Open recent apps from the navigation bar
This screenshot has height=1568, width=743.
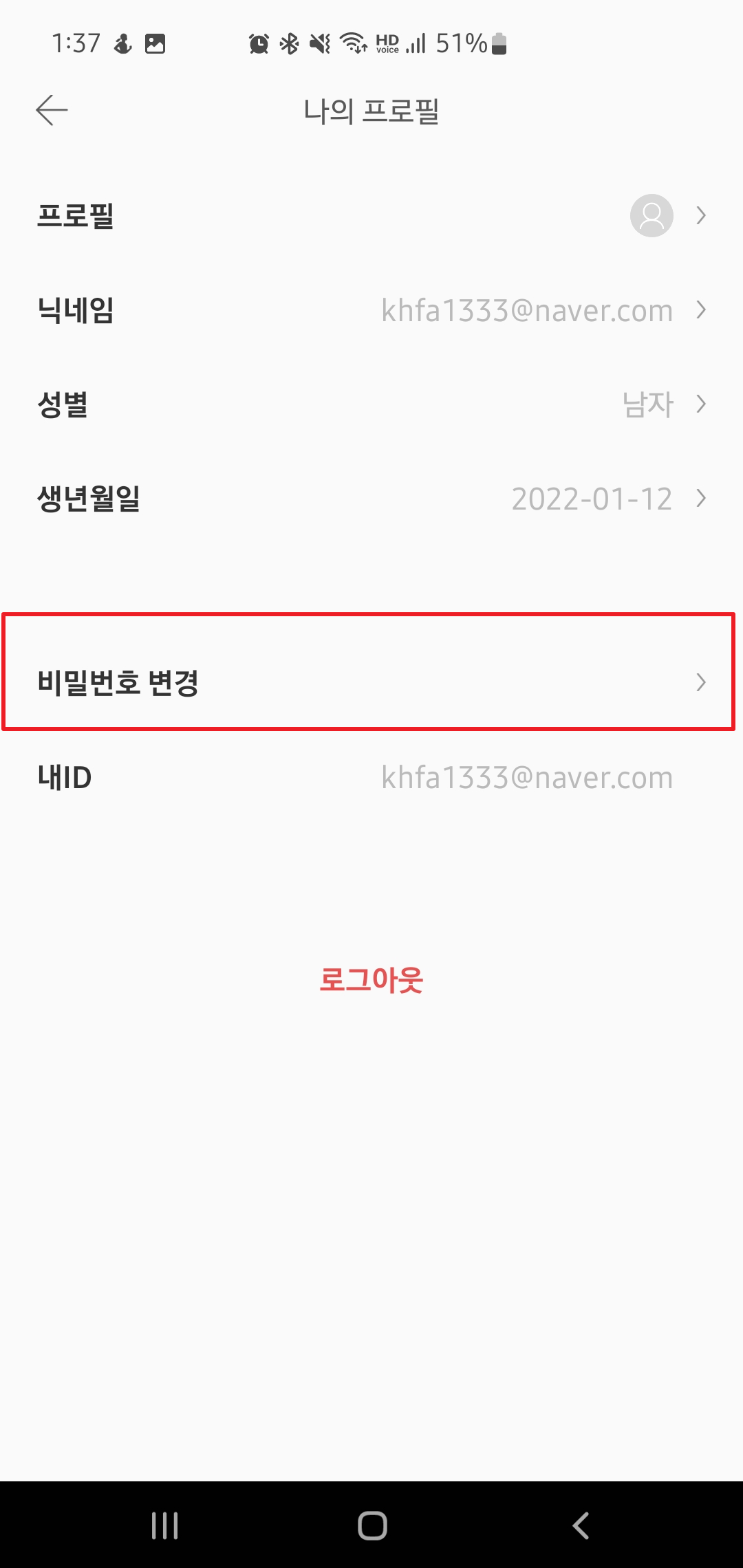pyautogui.click(x=165, y=1525)
